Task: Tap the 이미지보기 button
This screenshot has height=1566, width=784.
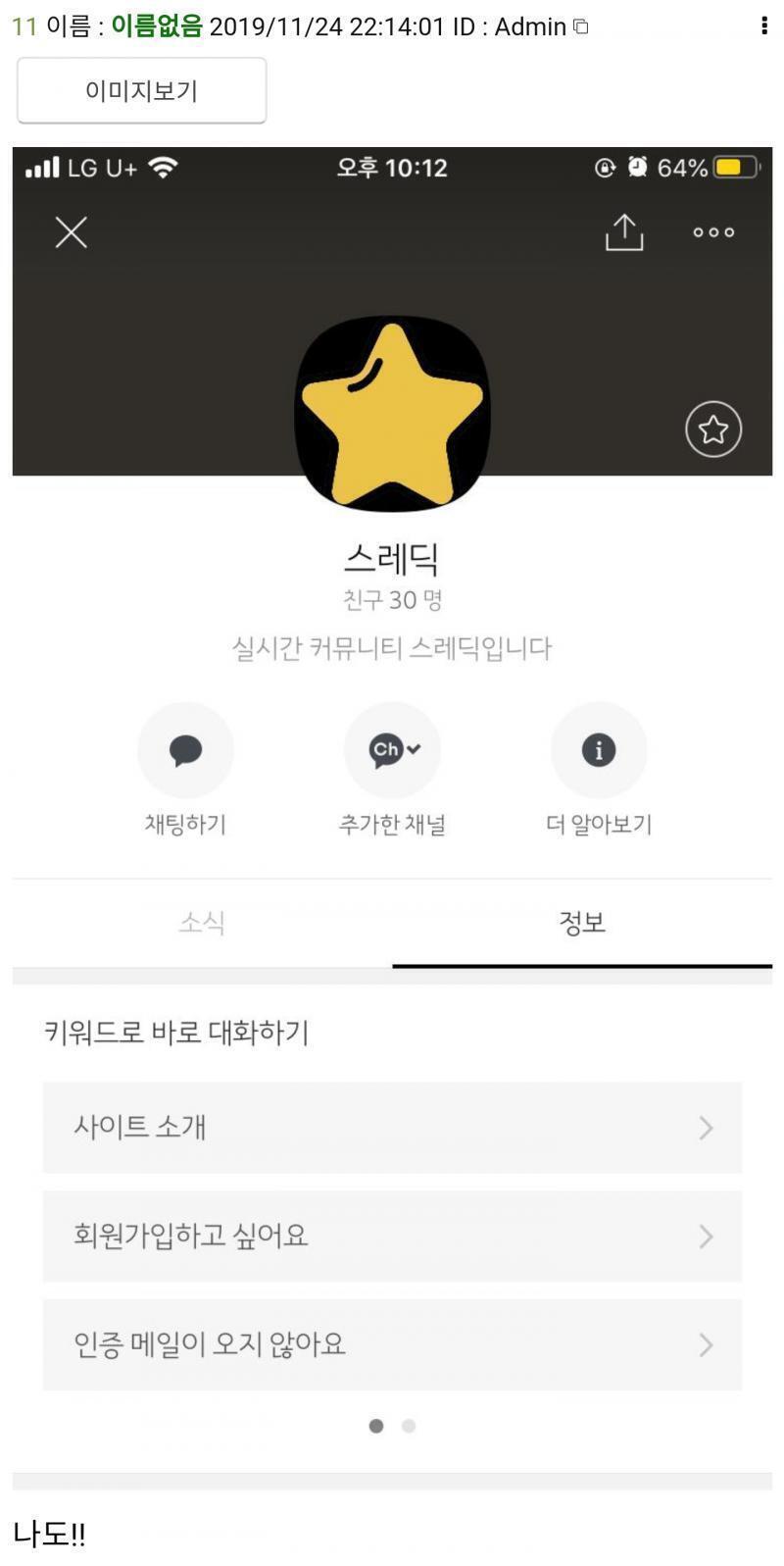Action: tap(141, 90)
